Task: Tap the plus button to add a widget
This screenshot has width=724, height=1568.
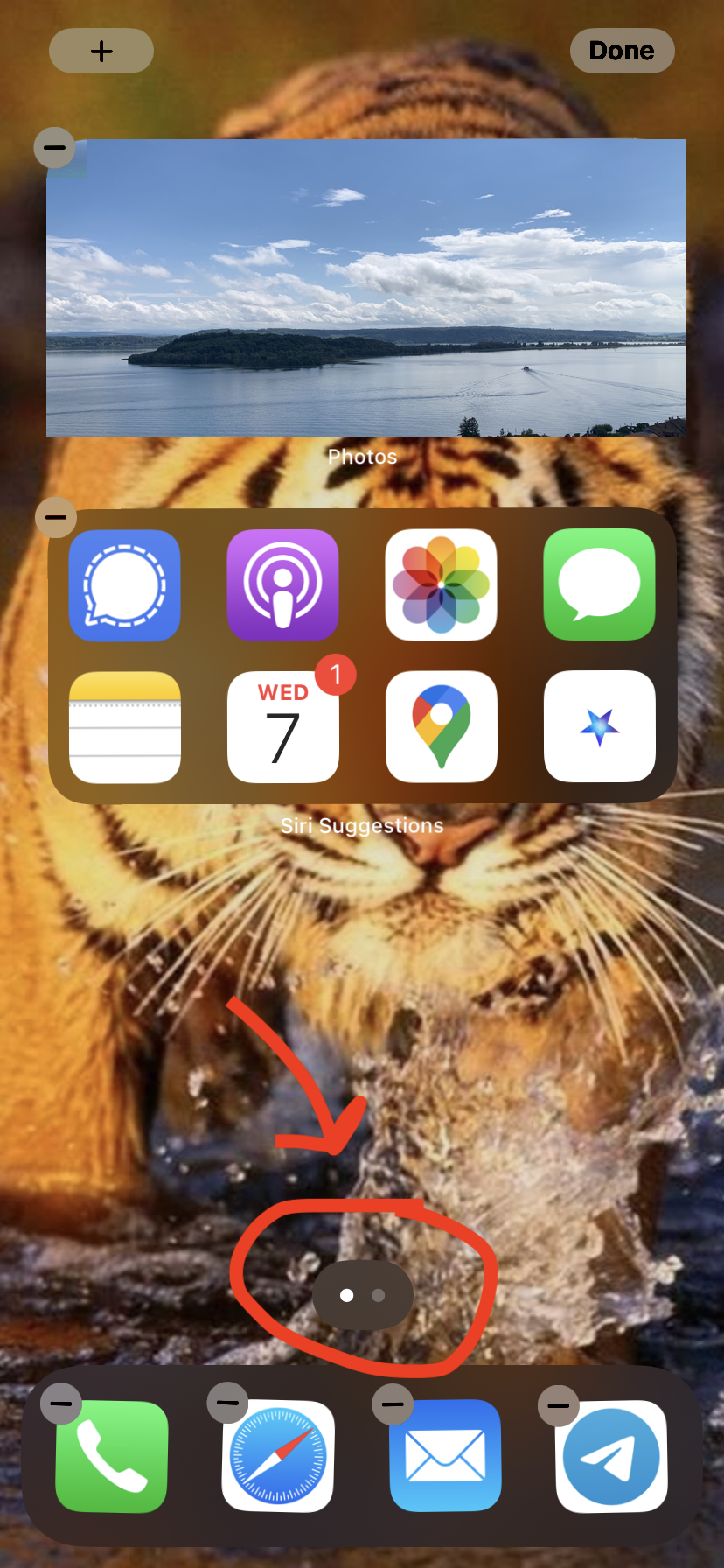Action: 101,52
